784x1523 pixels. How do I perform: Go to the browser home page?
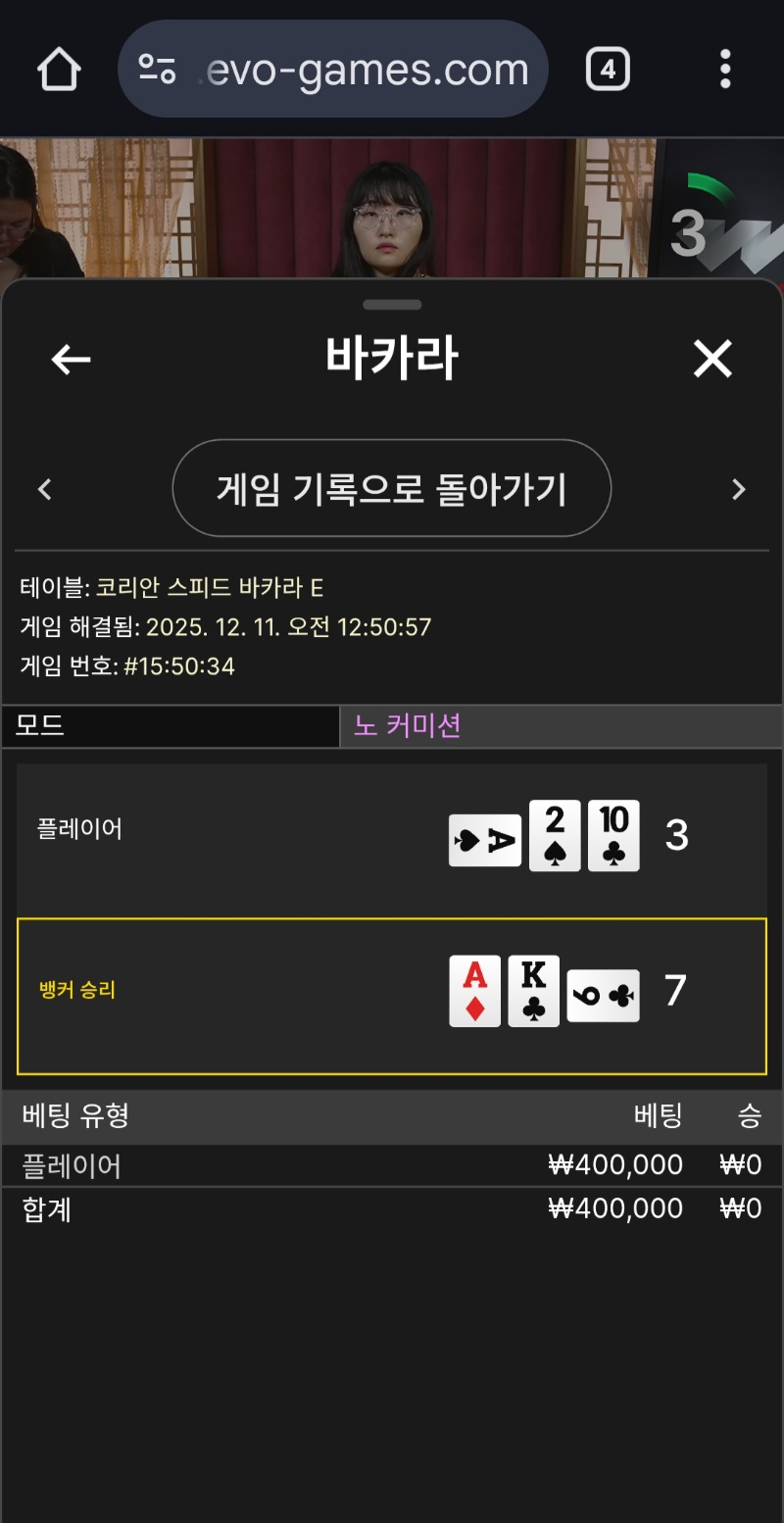click(x=58, y=70)
